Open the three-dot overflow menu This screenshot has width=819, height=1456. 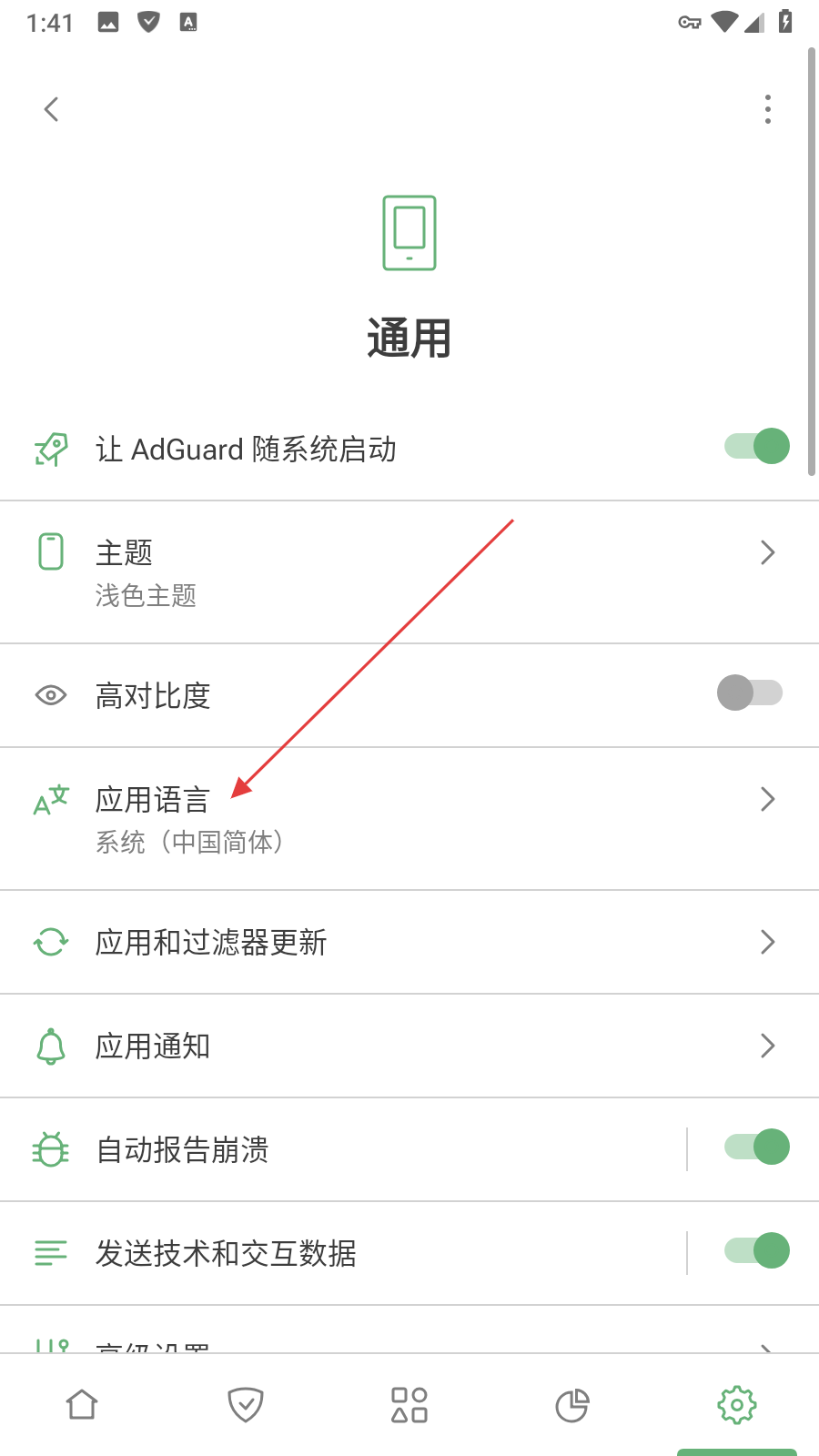point(768,109)
